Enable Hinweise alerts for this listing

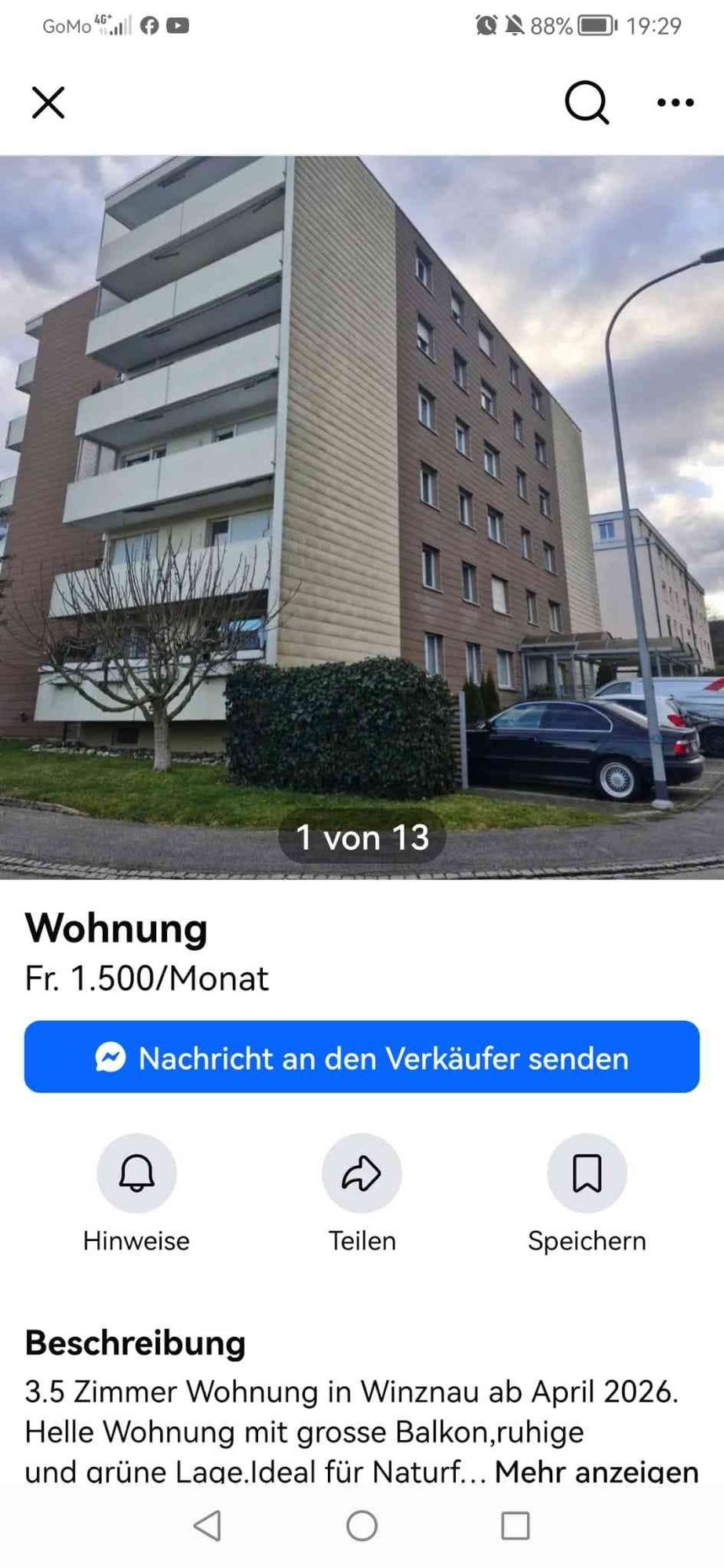[x=136, y=1173]
